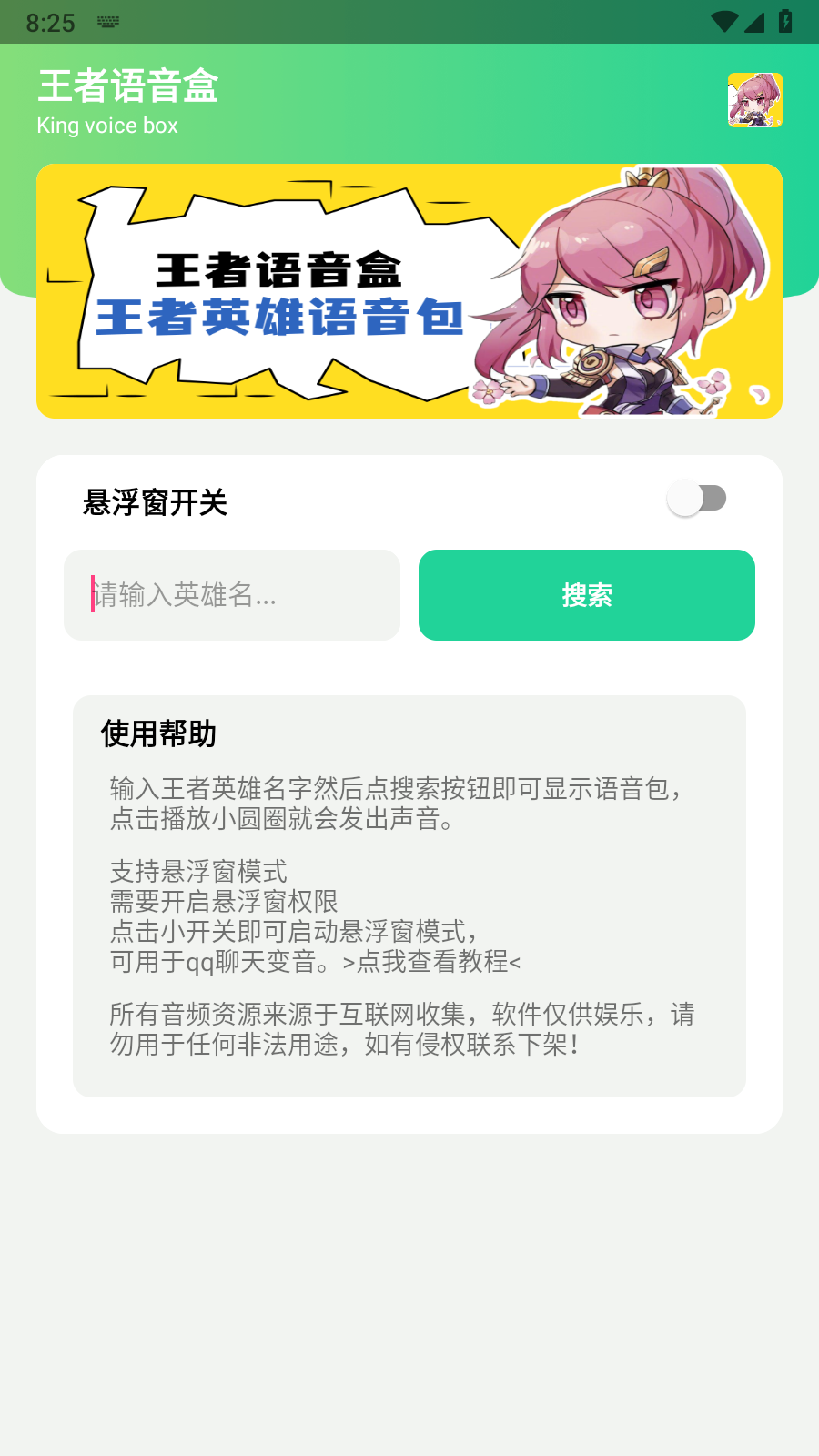Tap the keyboard icon in the status bar
The image size is (819, 1456).
click(x=109, y=22)
